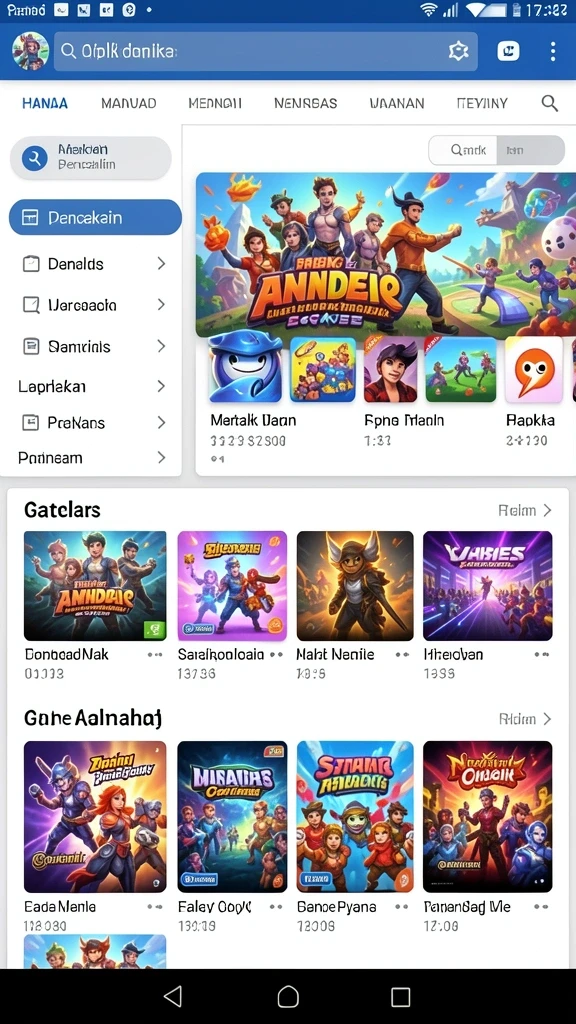Viewport: 576px width, 1024px height.
Task: Tap the settings gear in search bar
Action: 458,51
